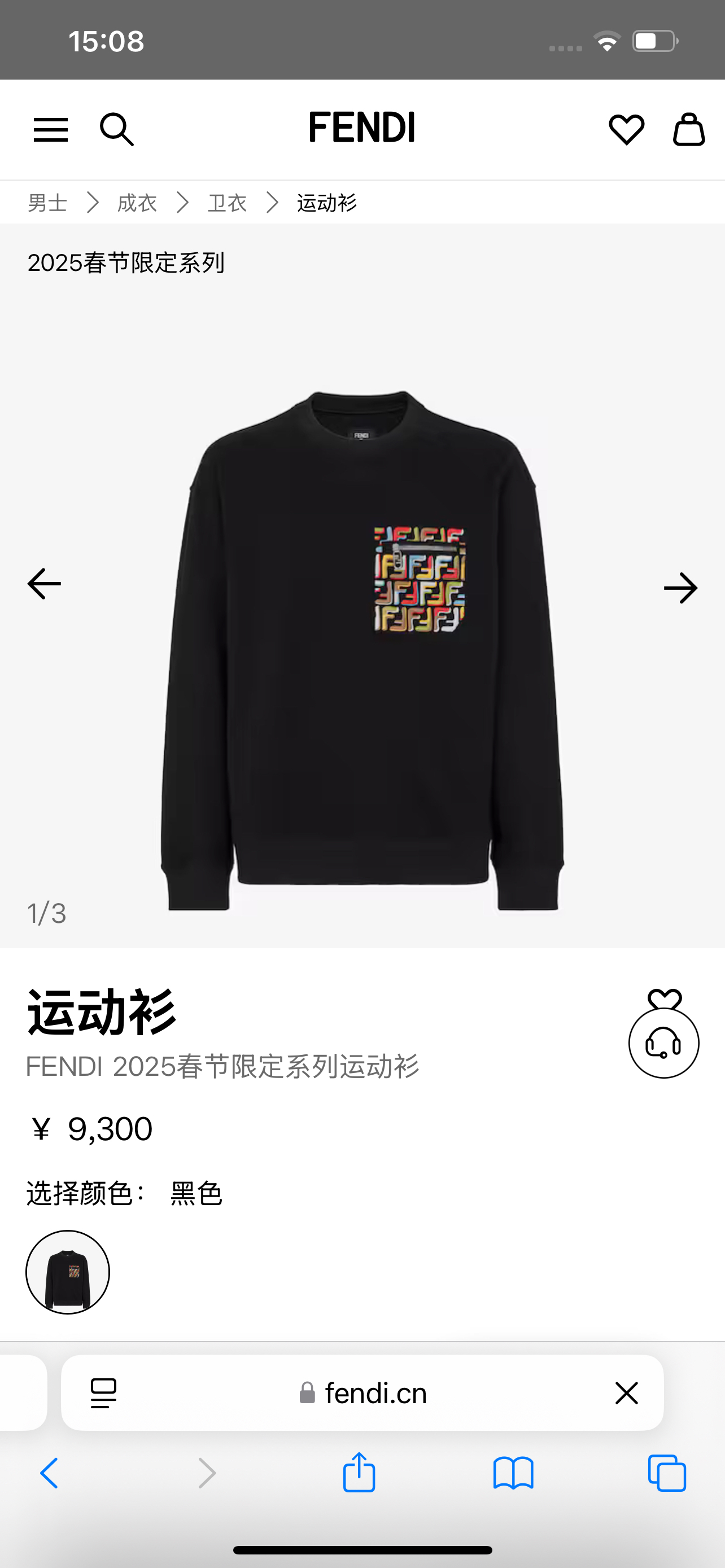Add this sweatshirt to wishlist
This screenshot has width=725, height=1568.
(664, 999)
